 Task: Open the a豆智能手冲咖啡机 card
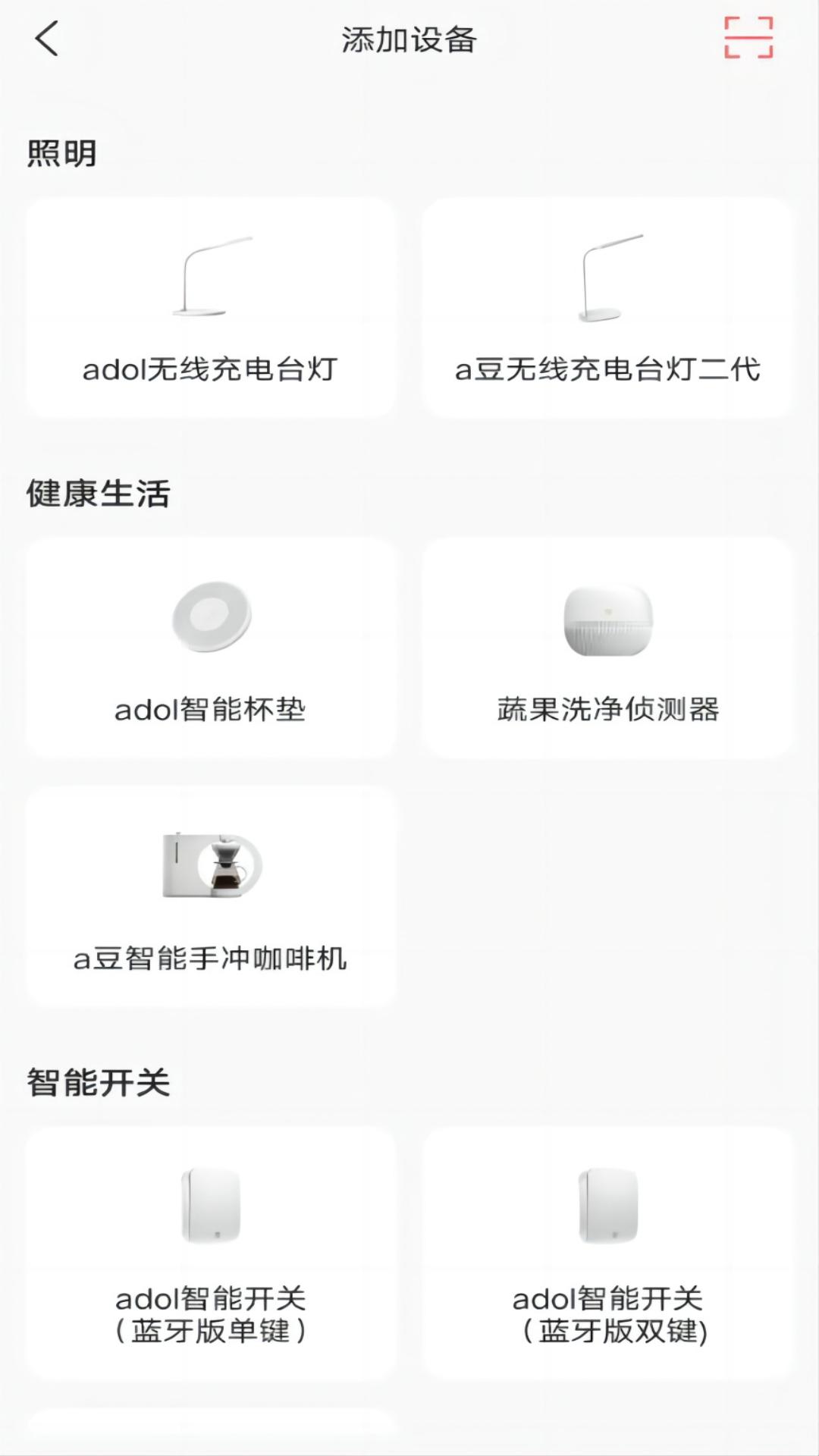click(211, 895)
